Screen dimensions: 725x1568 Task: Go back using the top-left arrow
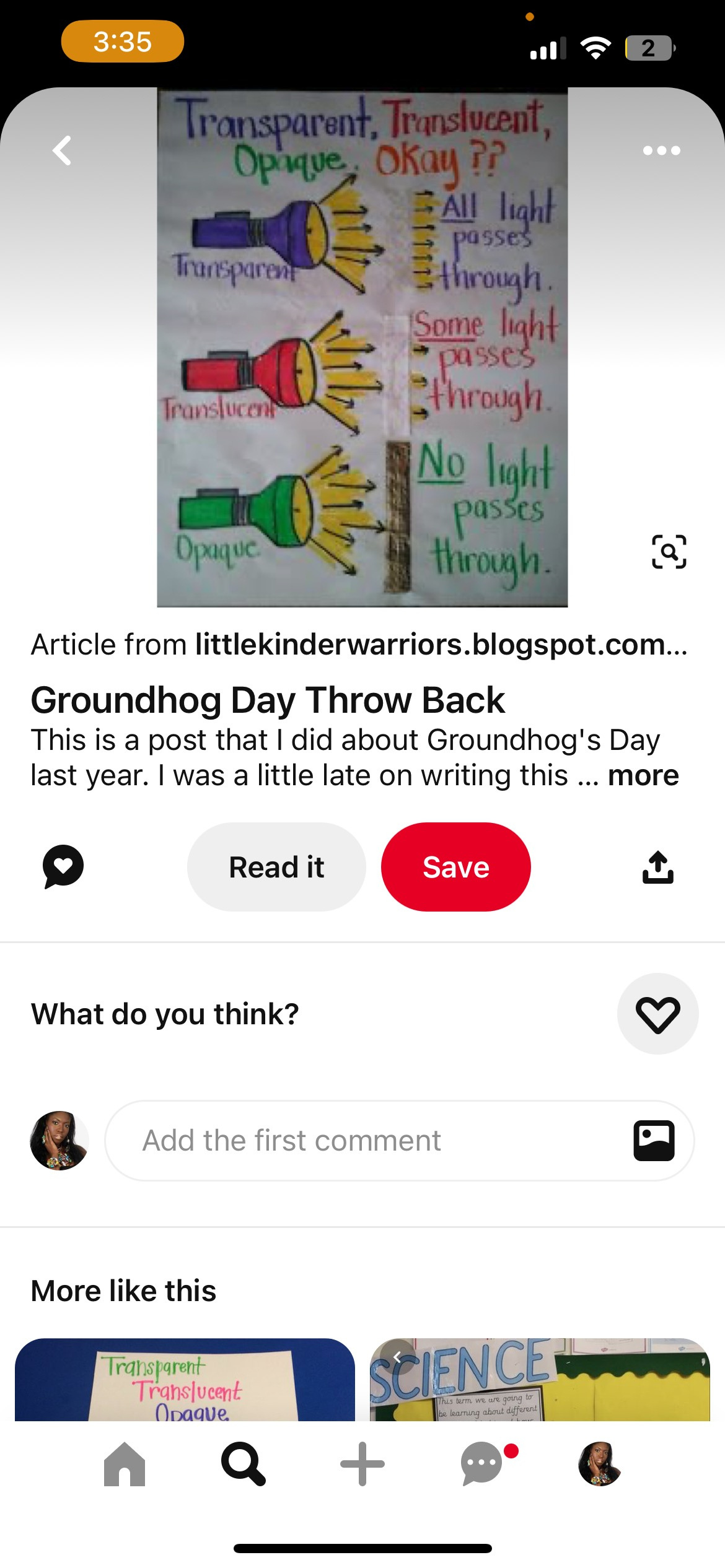(62, 150)
